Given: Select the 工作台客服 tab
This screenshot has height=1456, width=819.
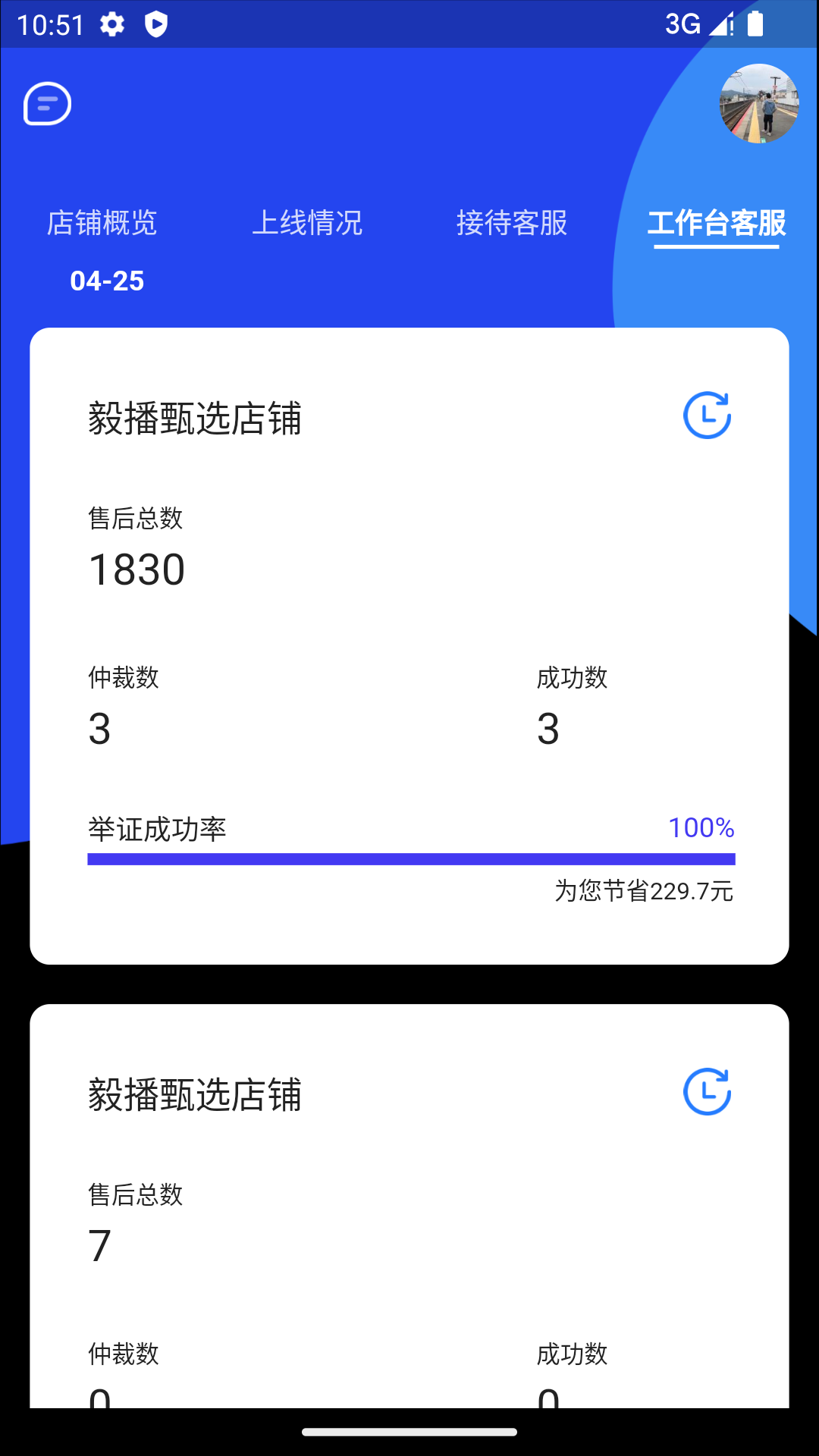Looking at the screenshot, I should tap(717, 223).
